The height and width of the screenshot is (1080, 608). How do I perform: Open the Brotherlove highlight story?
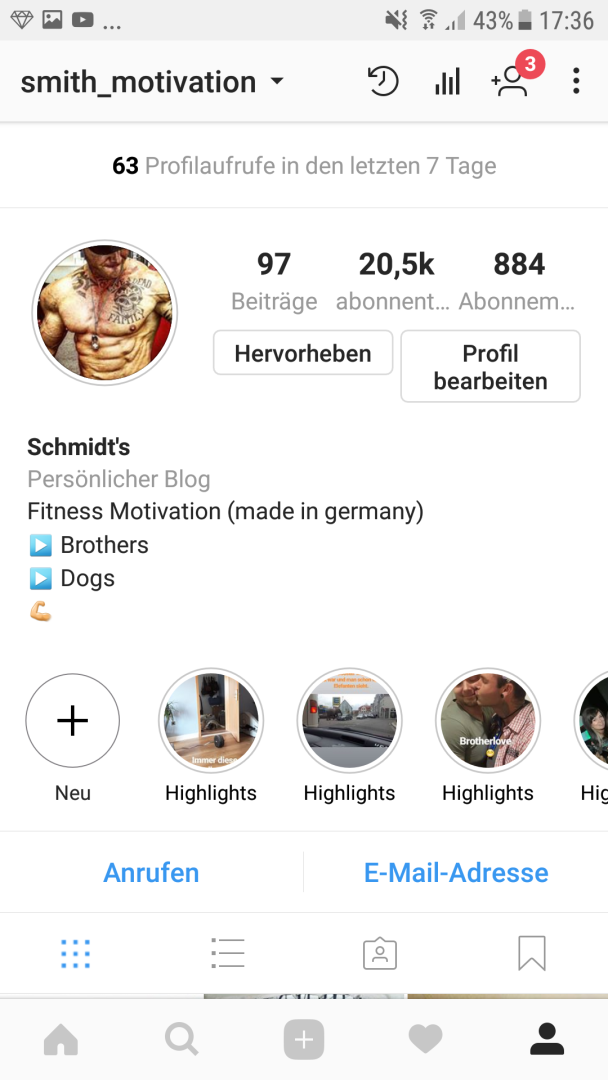pyautogui.click(x=488, y=721)
